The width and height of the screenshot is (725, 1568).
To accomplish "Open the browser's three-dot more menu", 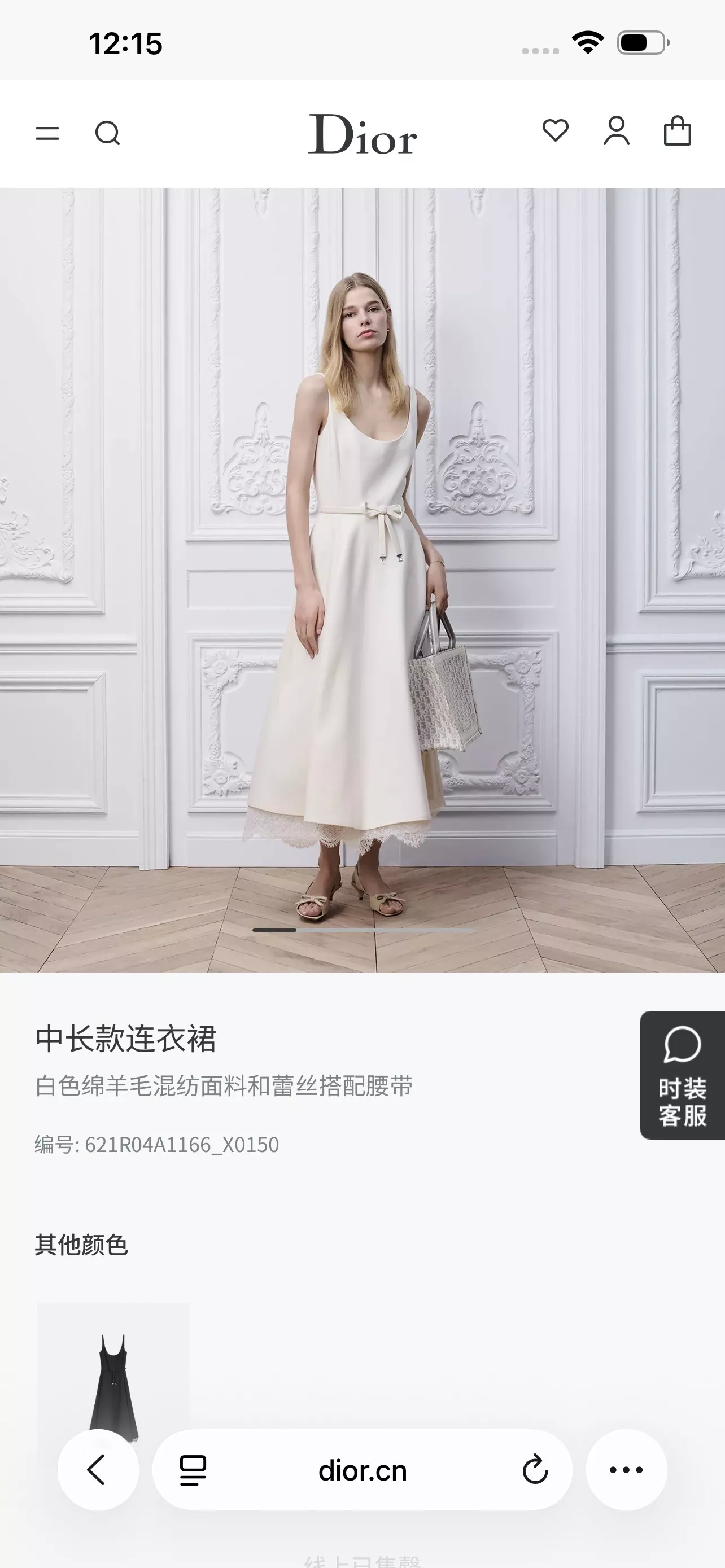I will pos(626,1470).
